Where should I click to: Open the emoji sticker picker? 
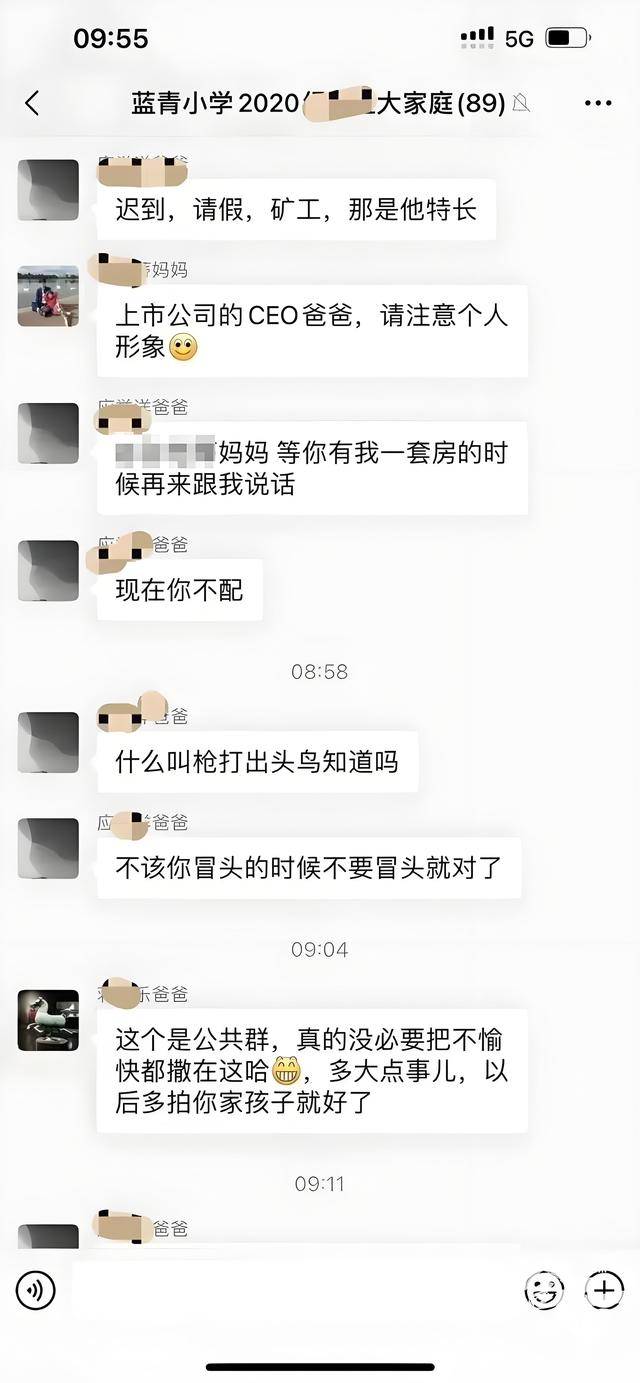[544, 1291]
